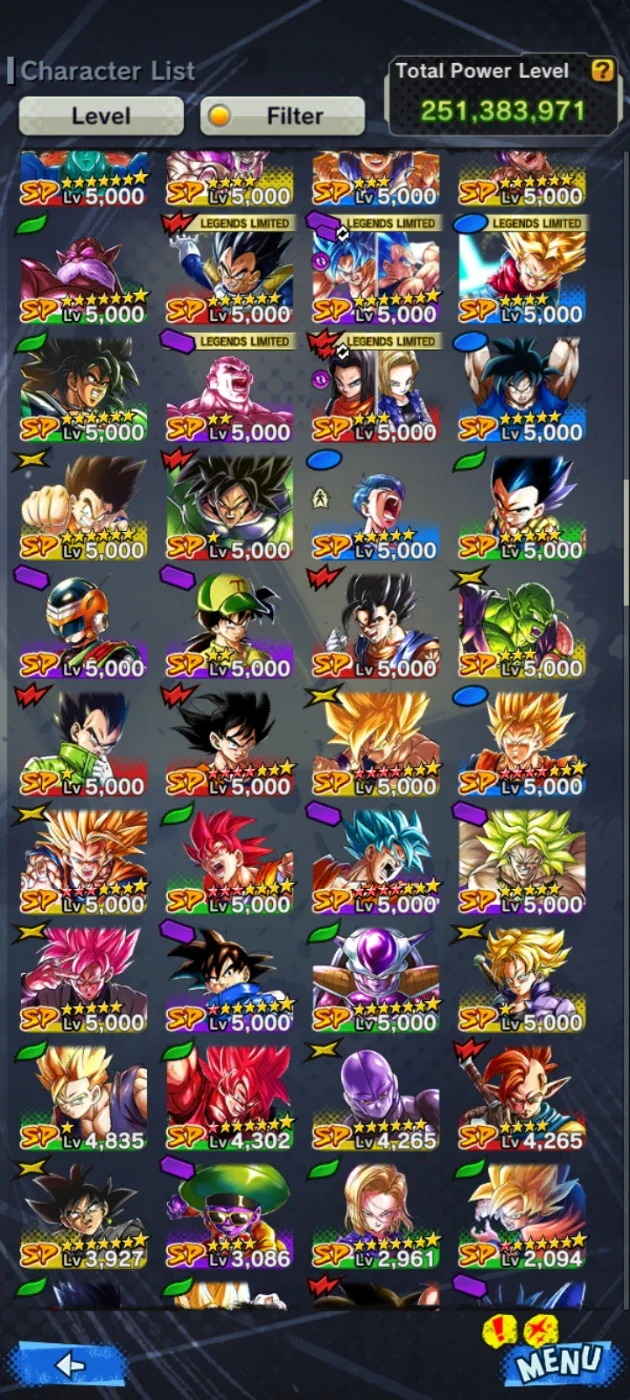This screenshot has height=1400, width=630.
Task: Go back using the blue arrow
Action: point(68,1364)
